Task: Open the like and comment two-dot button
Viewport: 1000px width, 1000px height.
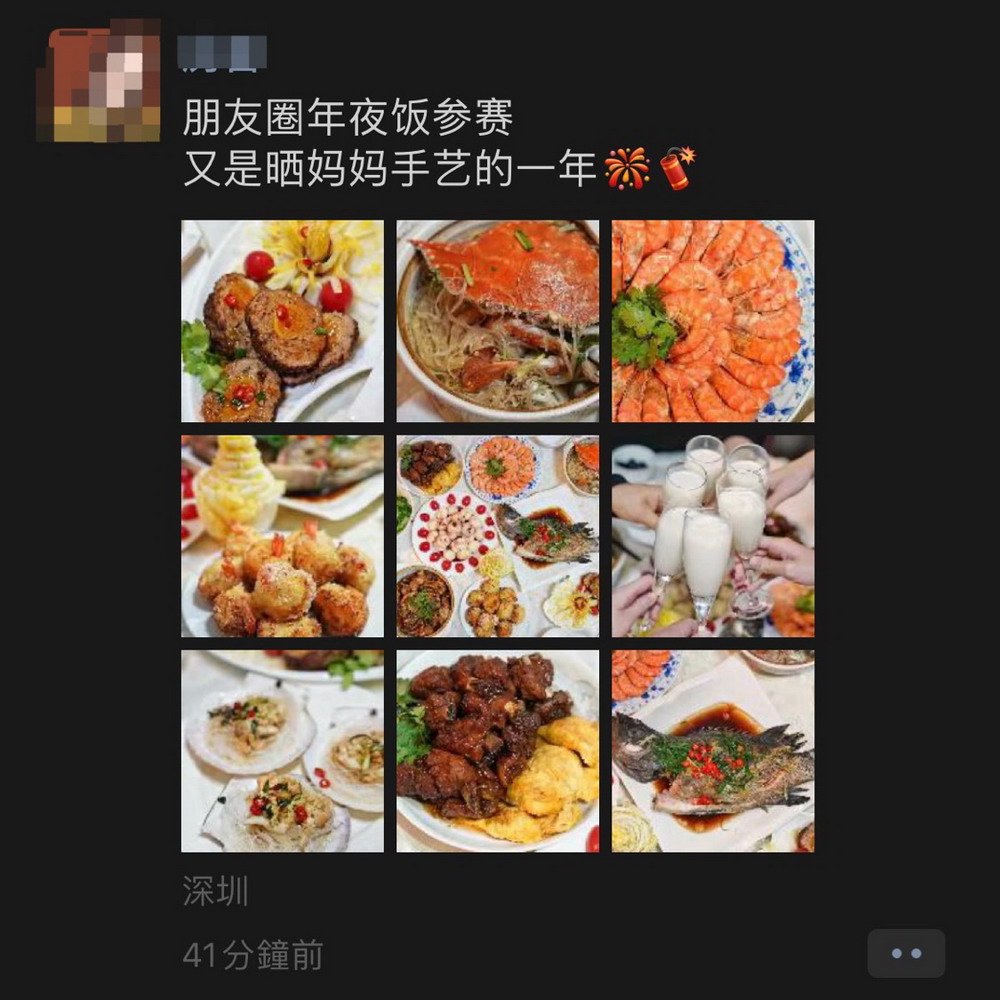Action: tap(906, 953)
